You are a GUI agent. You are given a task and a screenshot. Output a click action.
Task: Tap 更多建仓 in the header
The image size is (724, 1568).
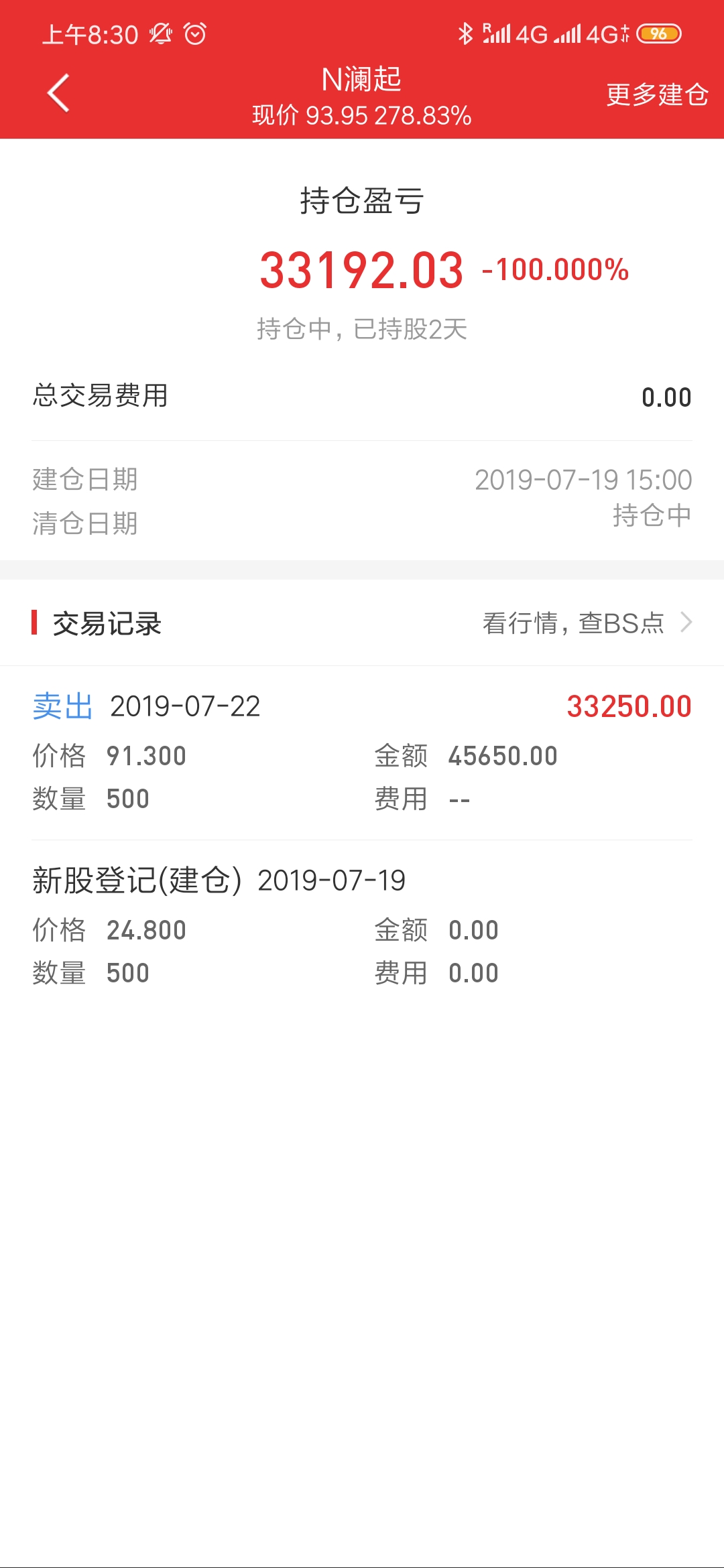(x=657, y=94)
